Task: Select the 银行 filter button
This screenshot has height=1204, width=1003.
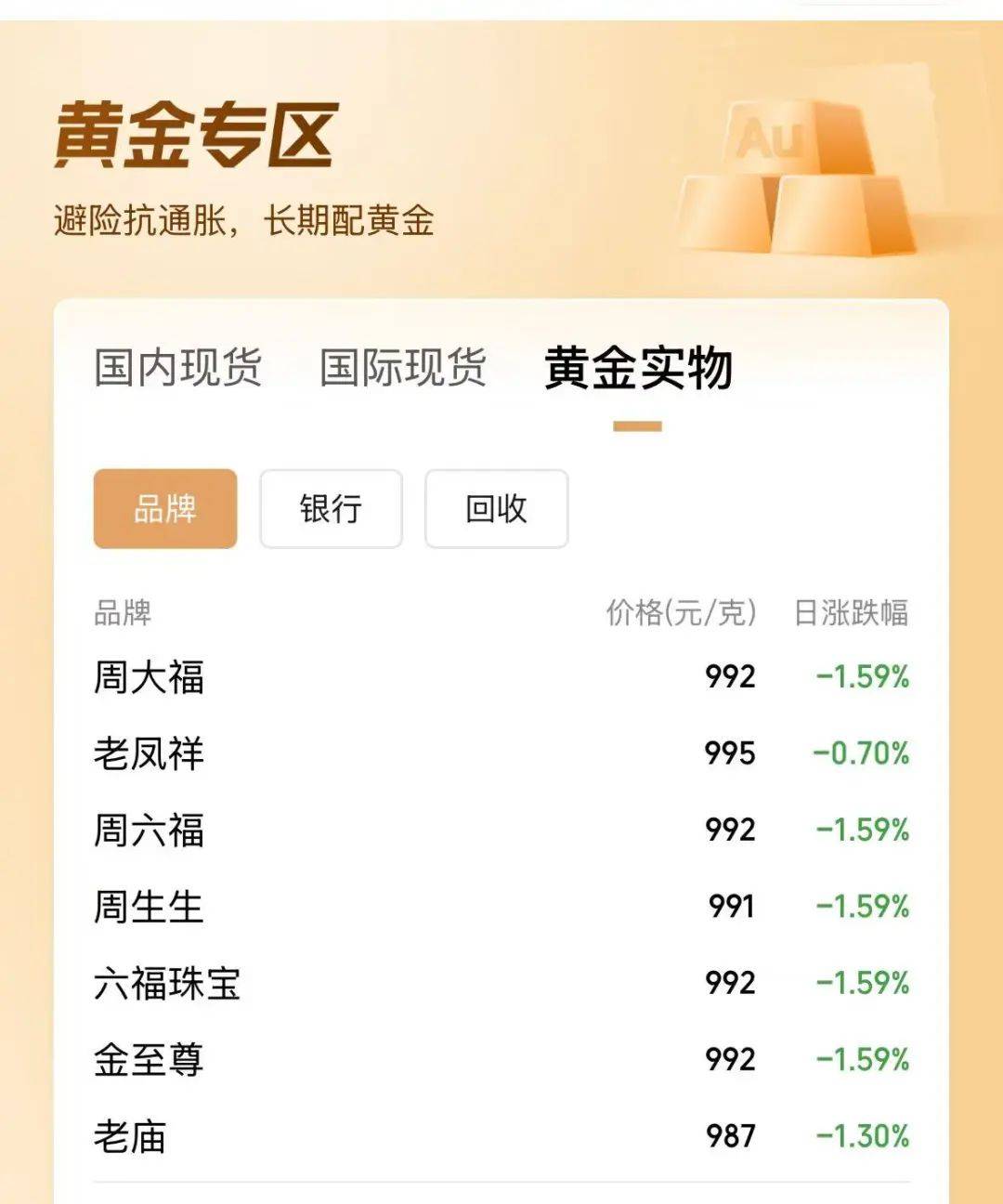Action: 331,508
